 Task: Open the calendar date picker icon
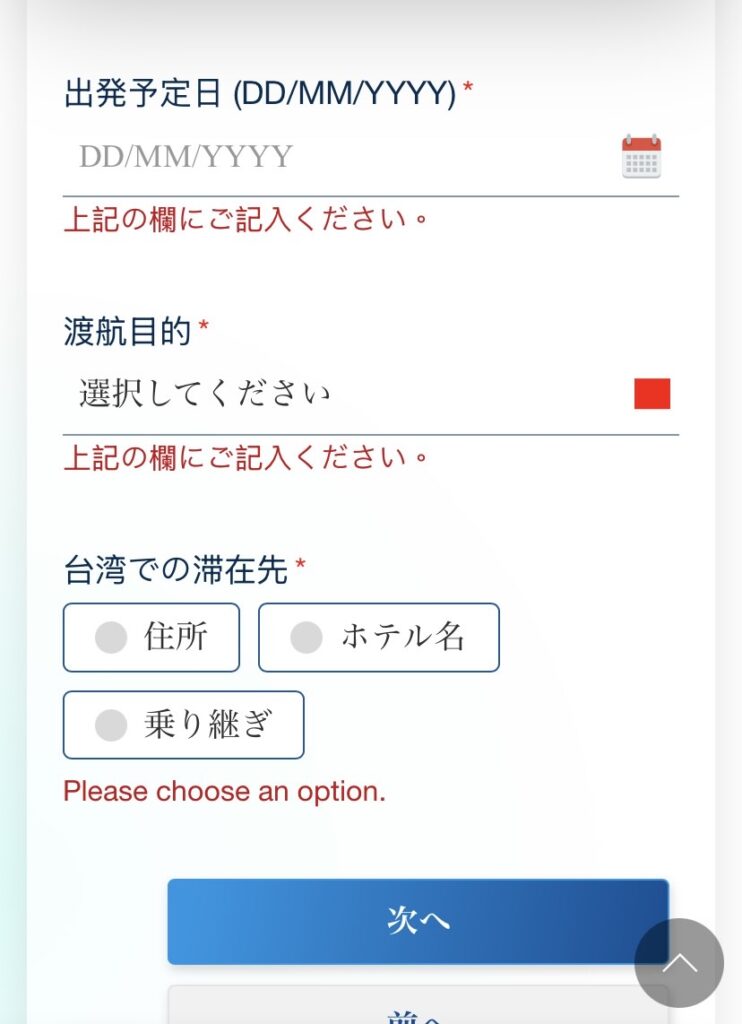click(x=641, y=157)
